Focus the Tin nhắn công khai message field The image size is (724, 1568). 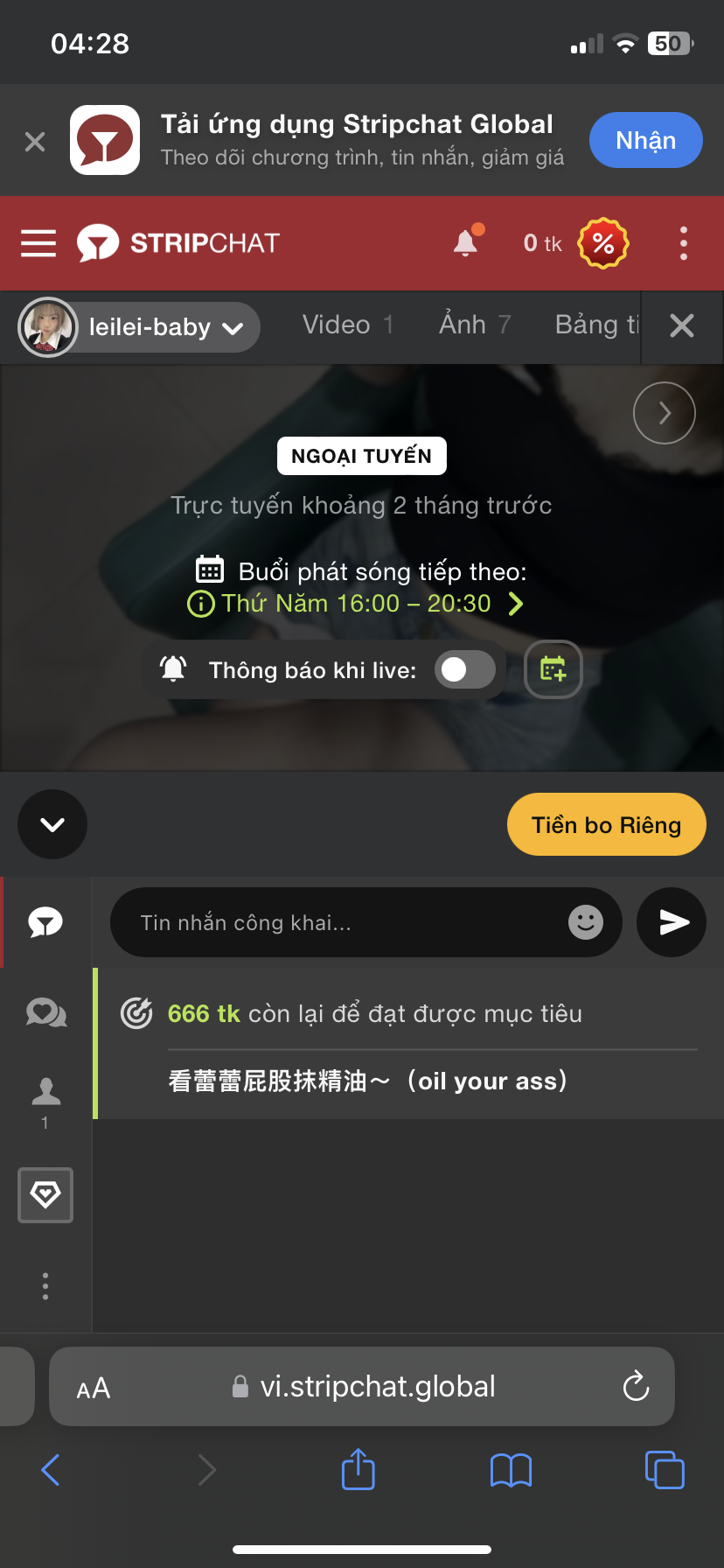341,922
